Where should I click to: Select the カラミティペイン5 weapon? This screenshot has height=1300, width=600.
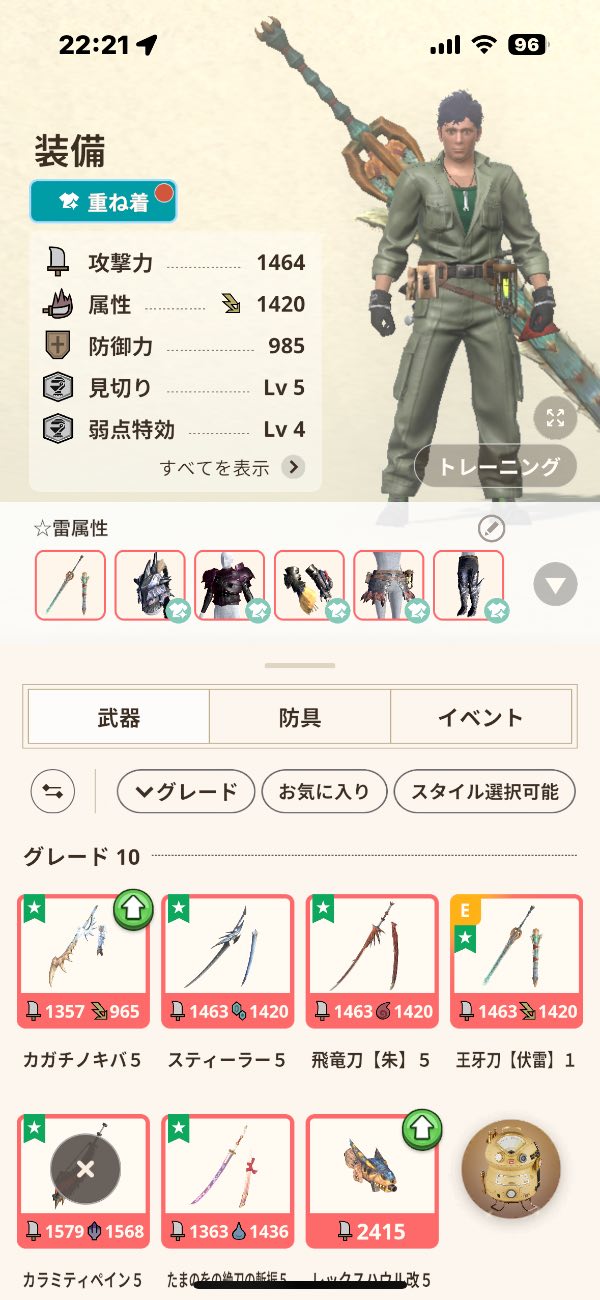pos(83,1181)
